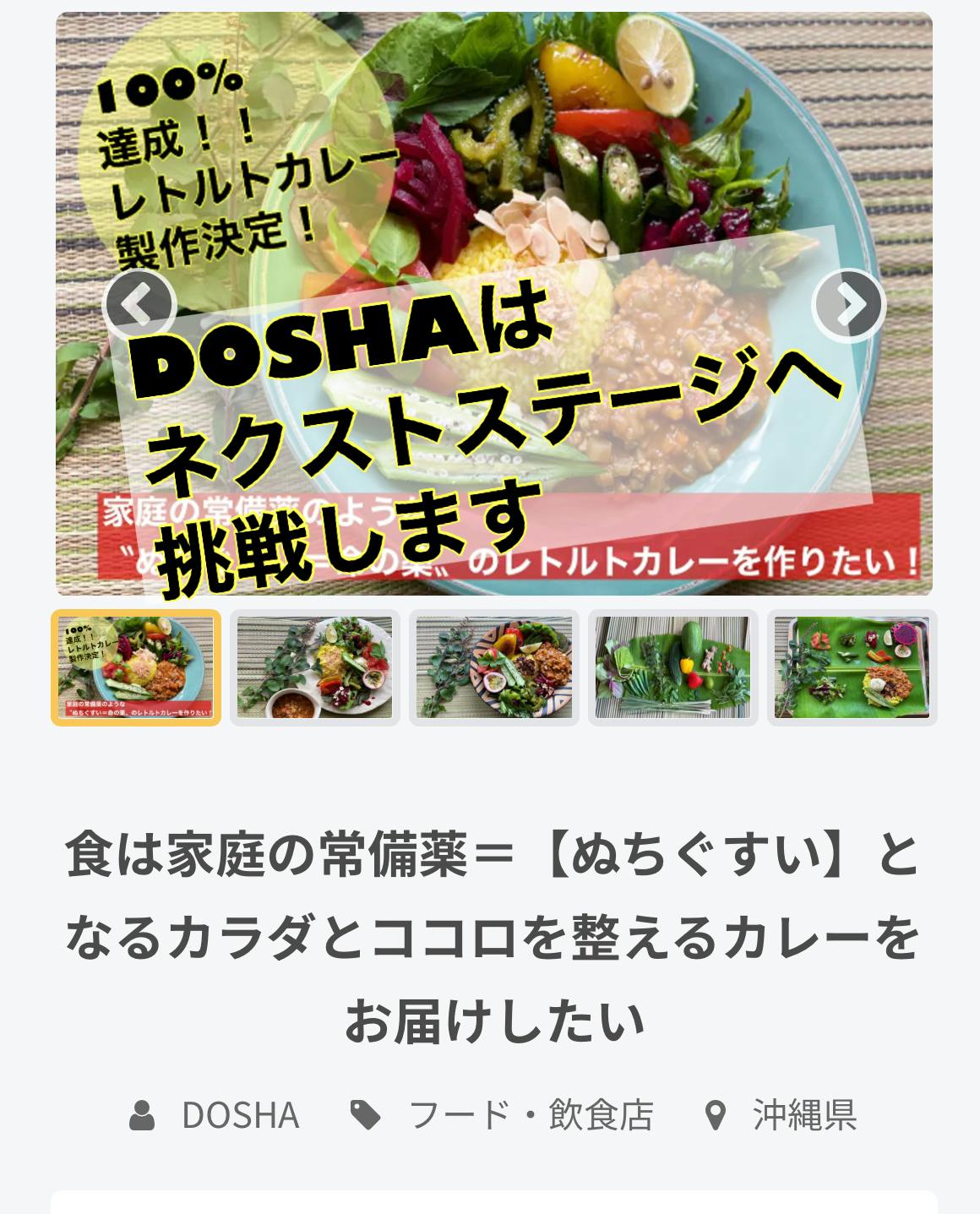View projects in 沖縄県
The image size is (980, 1214).
[x=803, y=1115]
